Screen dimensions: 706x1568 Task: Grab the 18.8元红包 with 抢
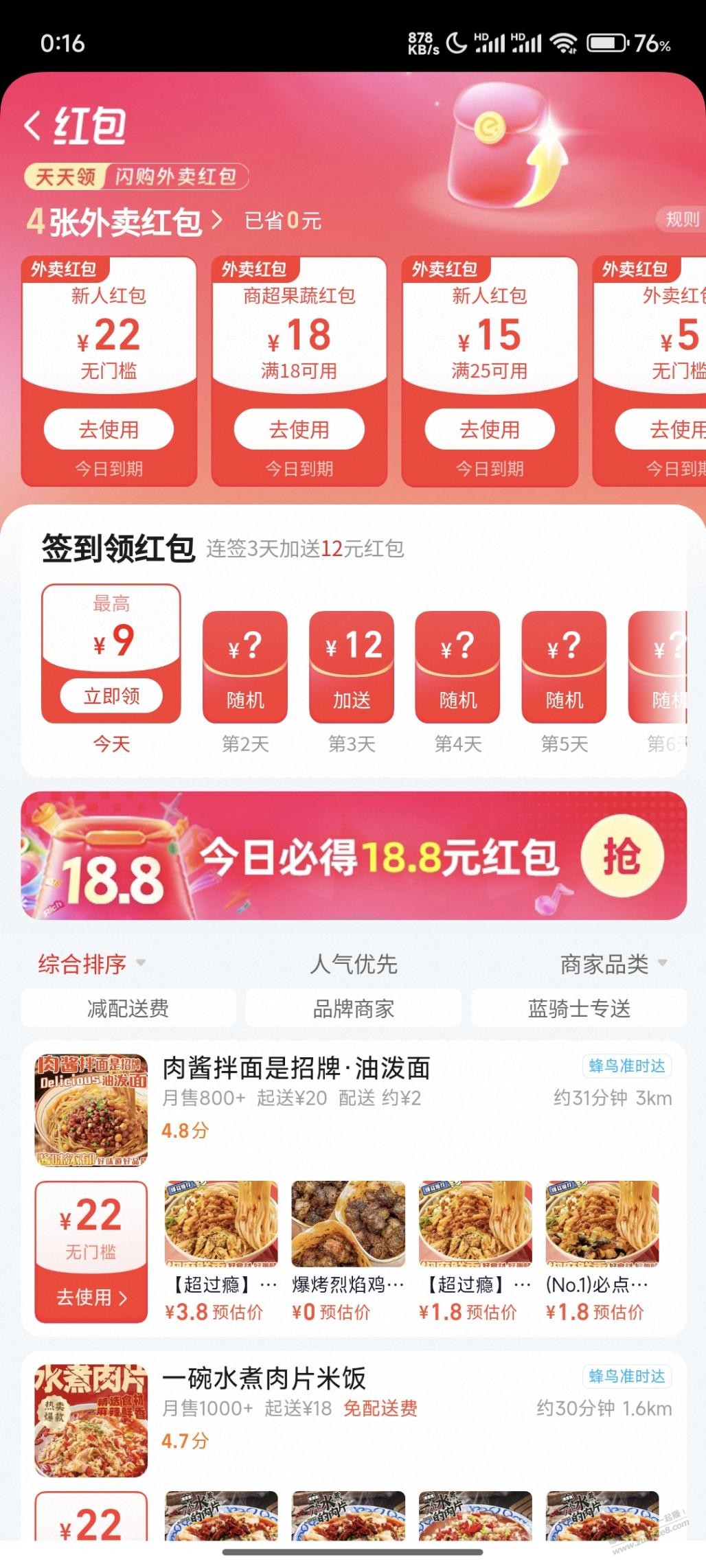click(x=622, y=856)
